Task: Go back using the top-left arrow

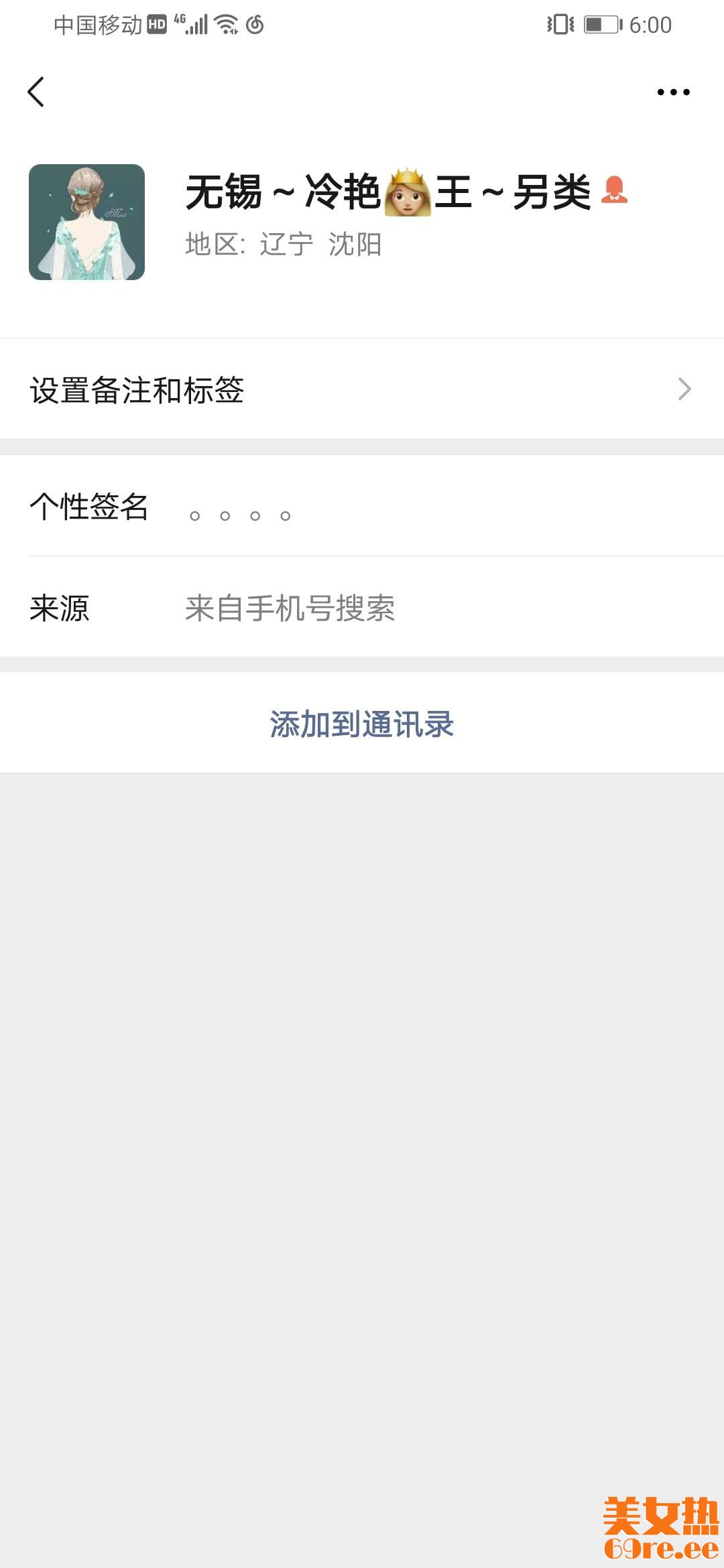Action: pyautogui.click(x=36, y=92)
